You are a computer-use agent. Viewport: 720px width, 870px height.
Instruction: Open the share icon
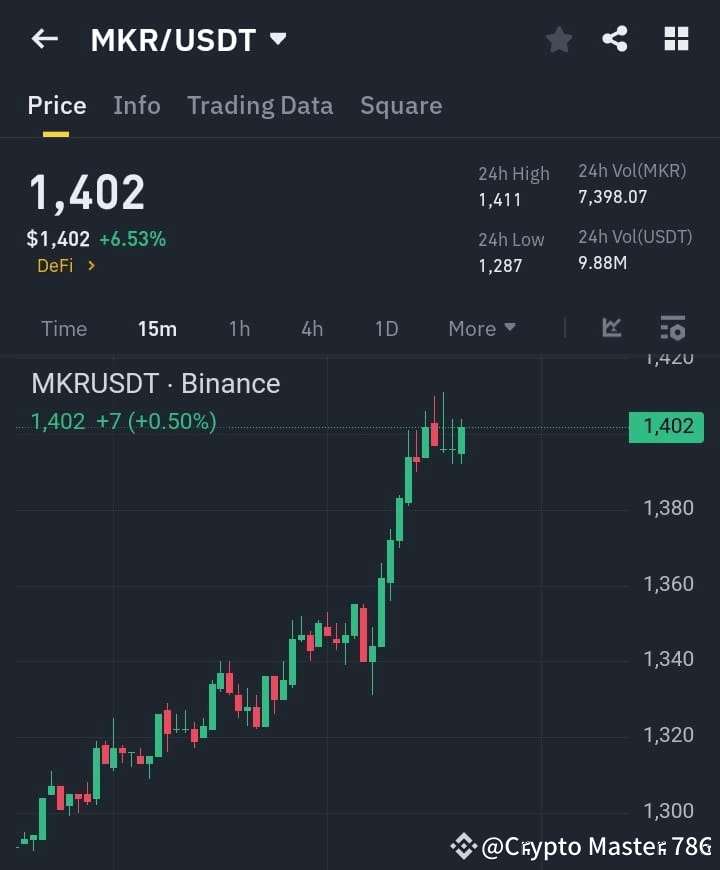616,40
